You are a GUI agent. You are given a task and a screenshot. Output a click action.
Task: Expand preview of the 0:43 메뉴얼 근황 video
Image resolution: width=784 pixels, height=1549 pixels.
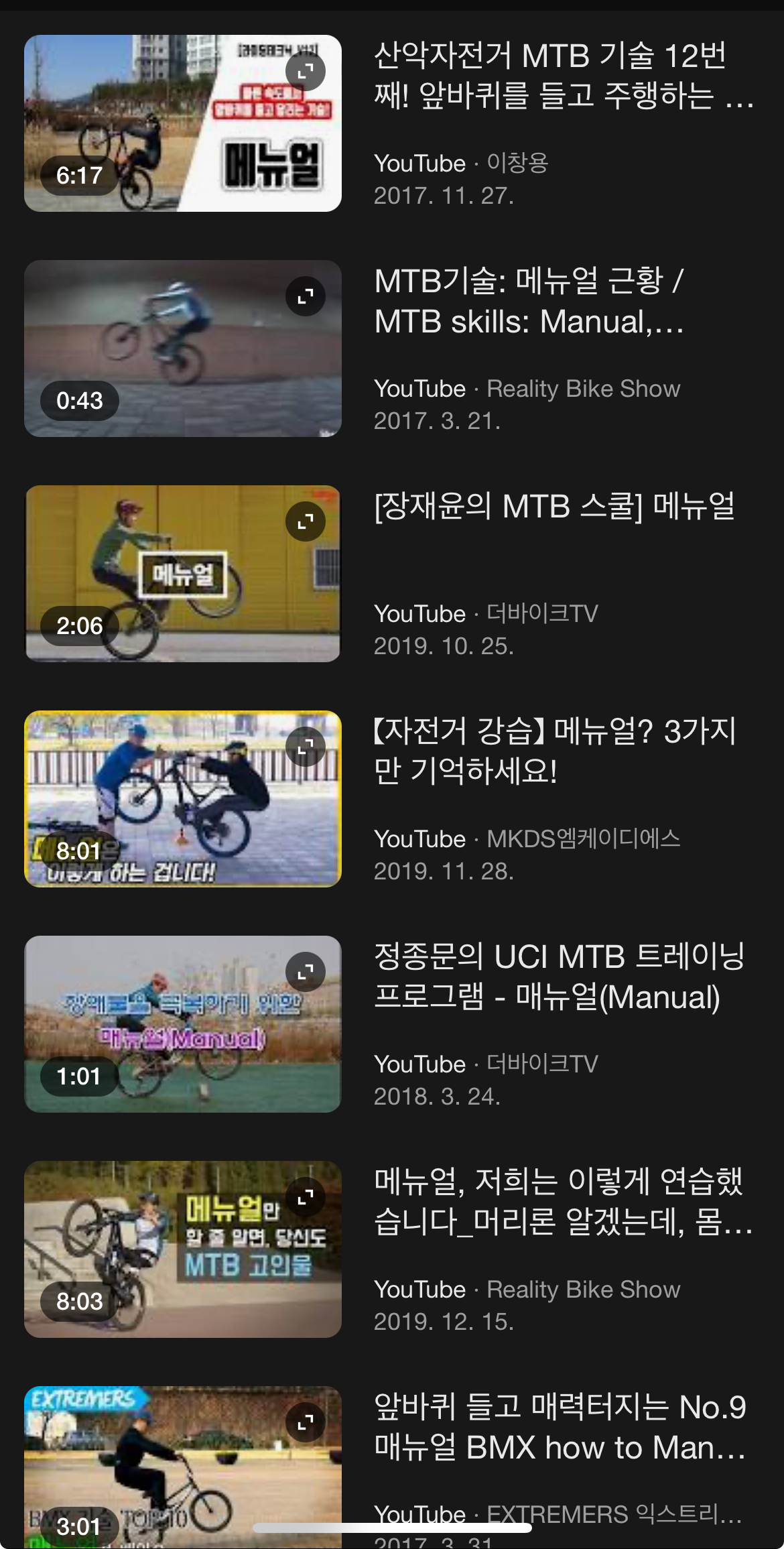point(306,296)
